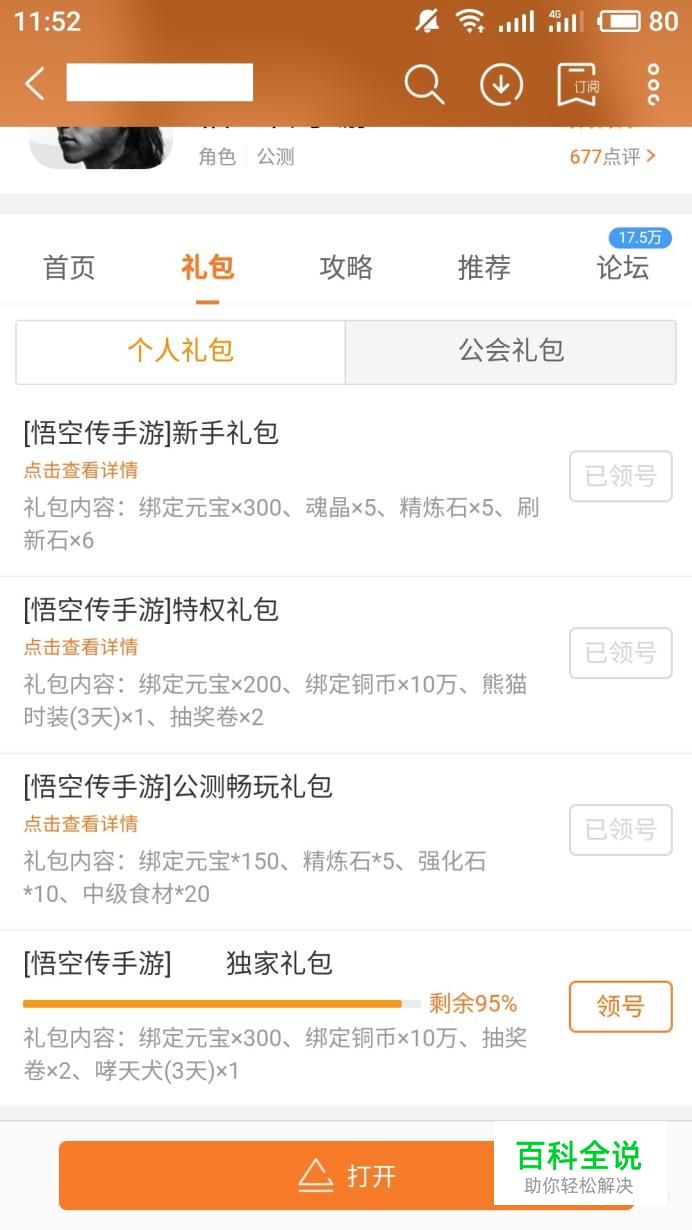This screenshot has height=1230, width=692.
Task: Tap 已领号 beside 新手礼包
Action: tap(620, 477)
